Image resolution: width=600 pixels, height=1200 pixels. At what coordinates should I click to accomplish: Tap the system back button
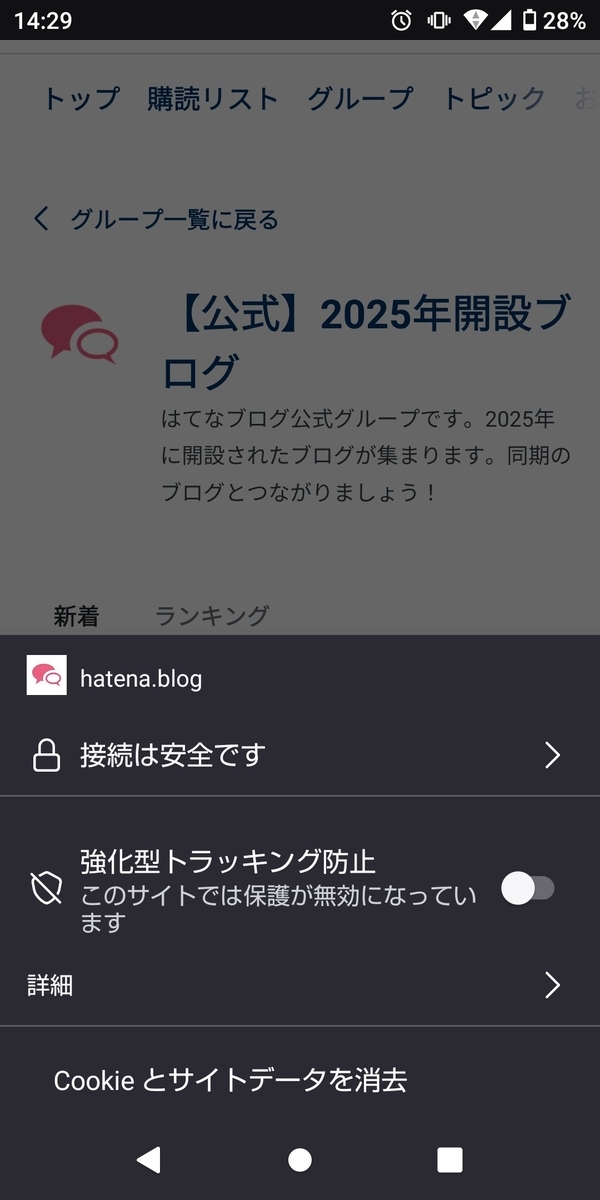pyautogui.click(x=149, y=1159)
